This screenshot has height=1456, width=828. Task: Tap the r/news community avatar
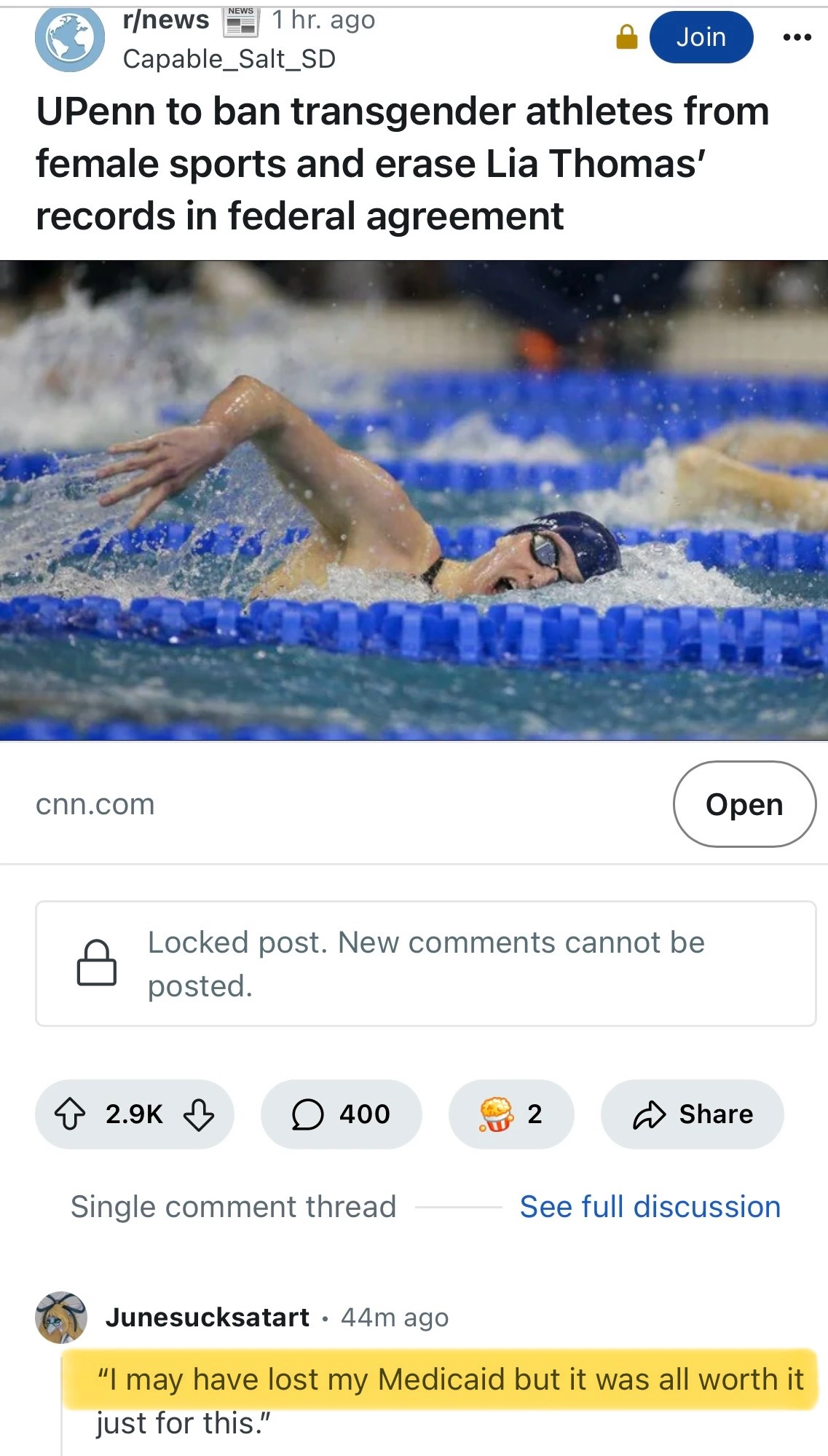70,38
